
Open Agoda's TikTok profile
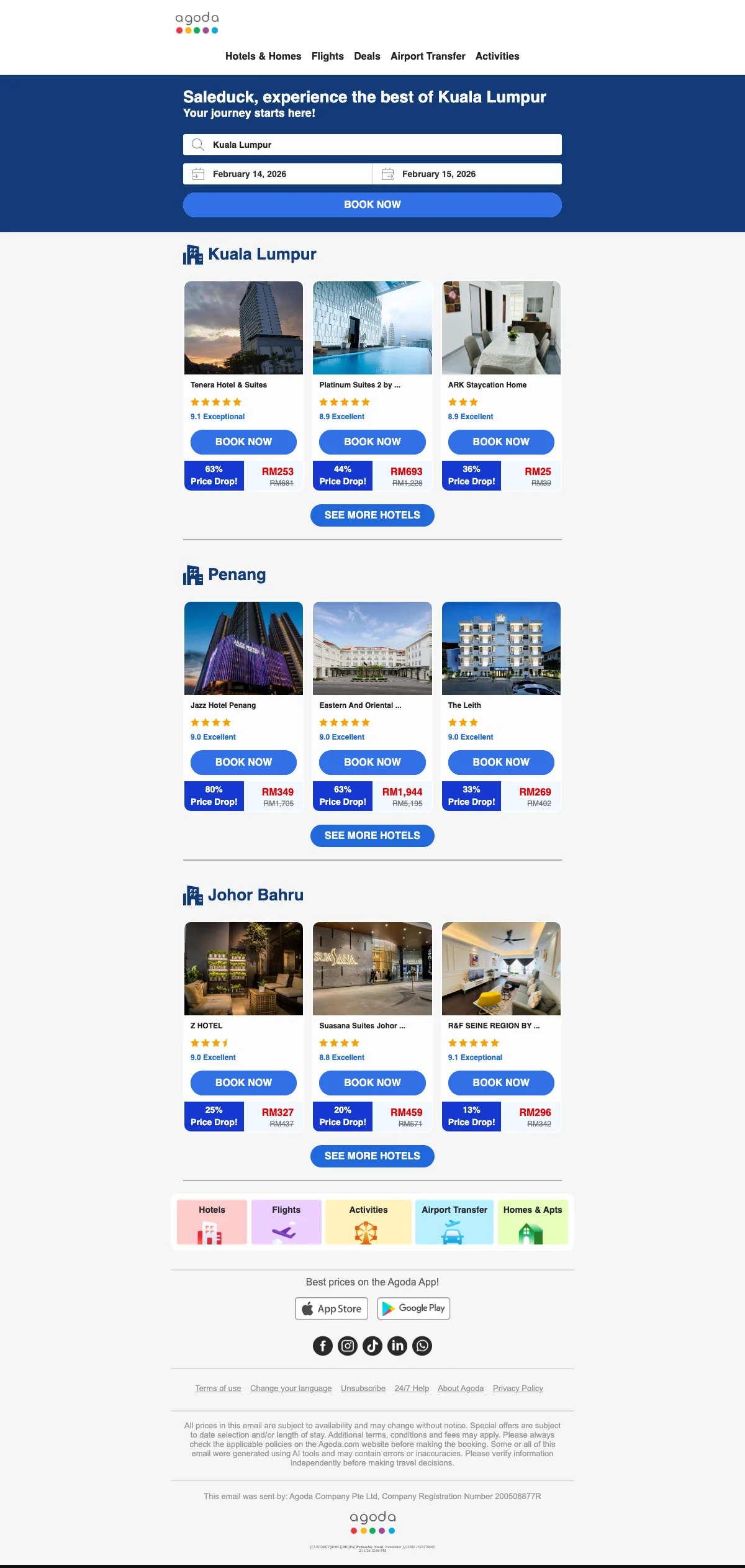372,1346
